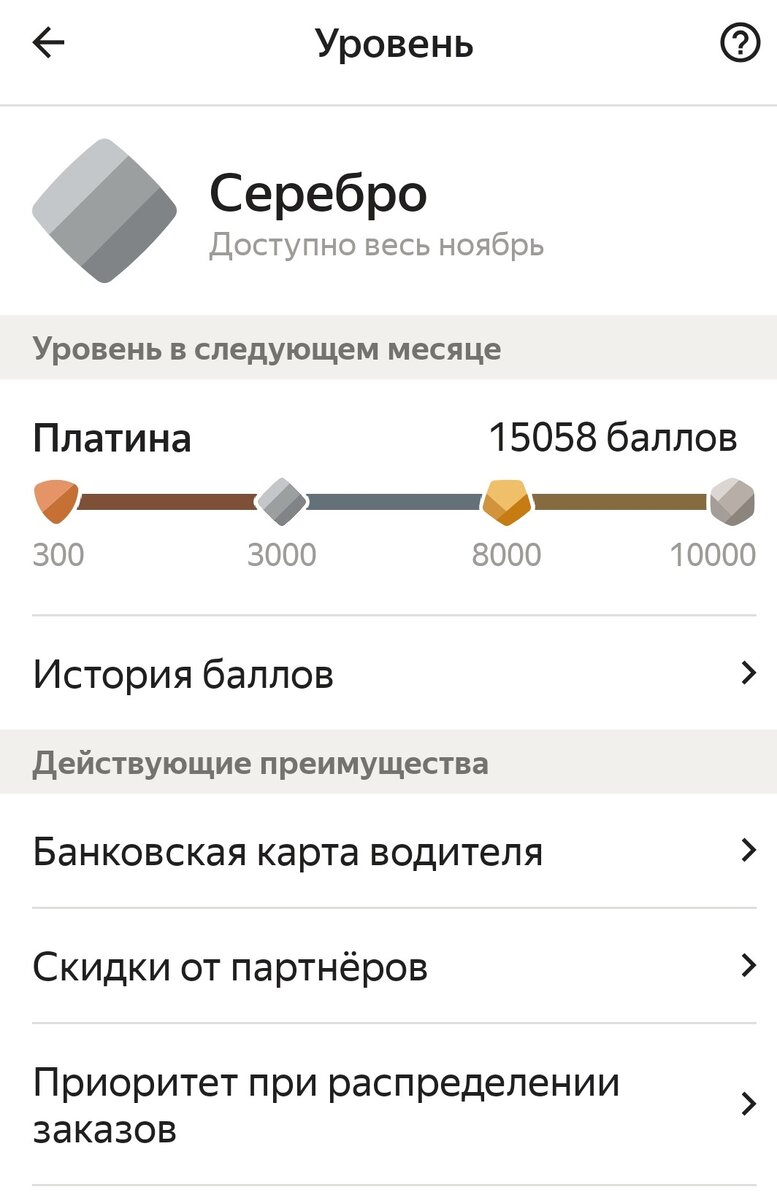Open Банковская карта водителя
This screenshot has width=777, height=1200.
point(288,851)
